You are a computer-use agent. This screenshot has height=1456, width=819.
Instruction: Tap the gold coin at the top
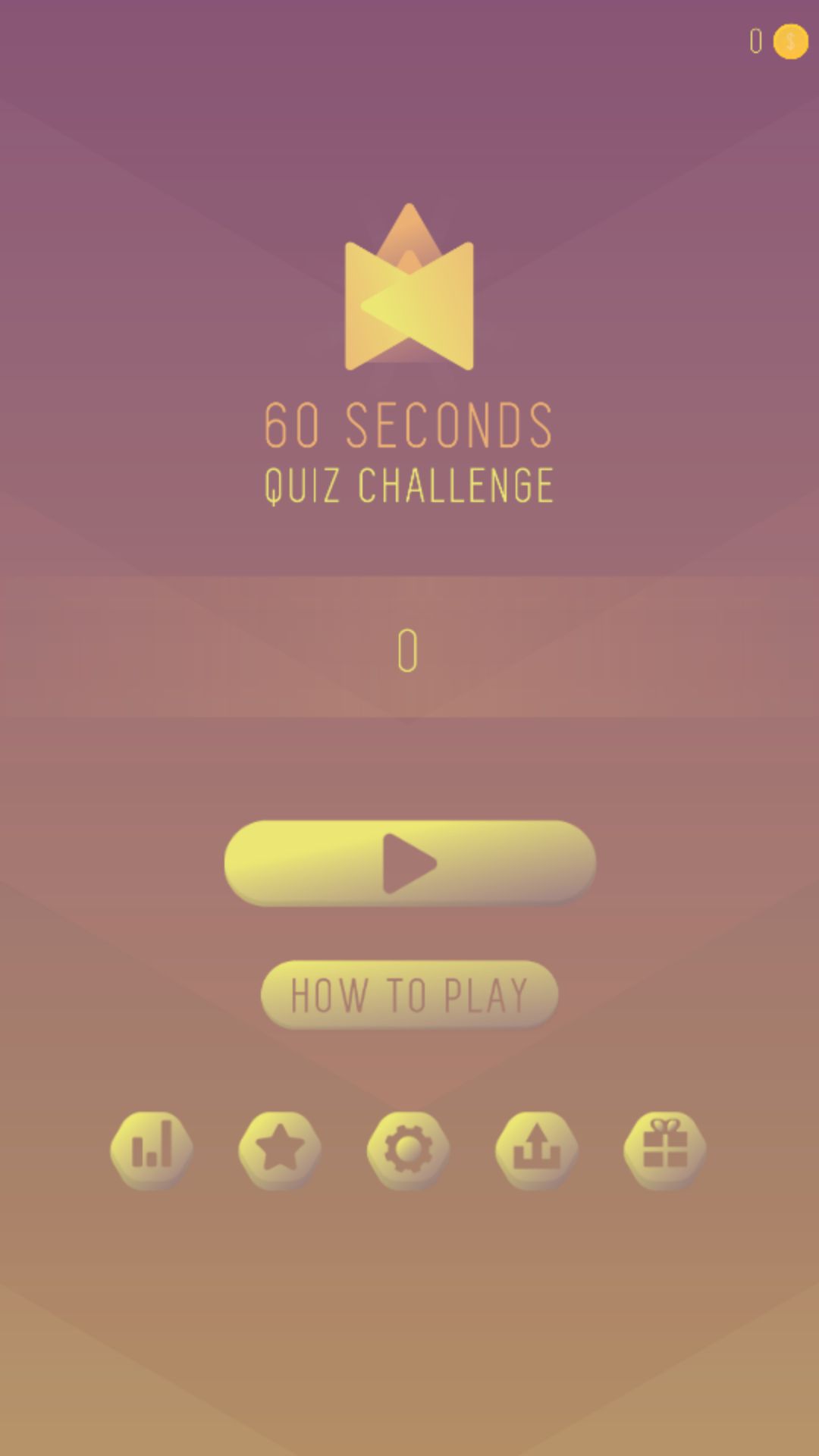[790, 41]
